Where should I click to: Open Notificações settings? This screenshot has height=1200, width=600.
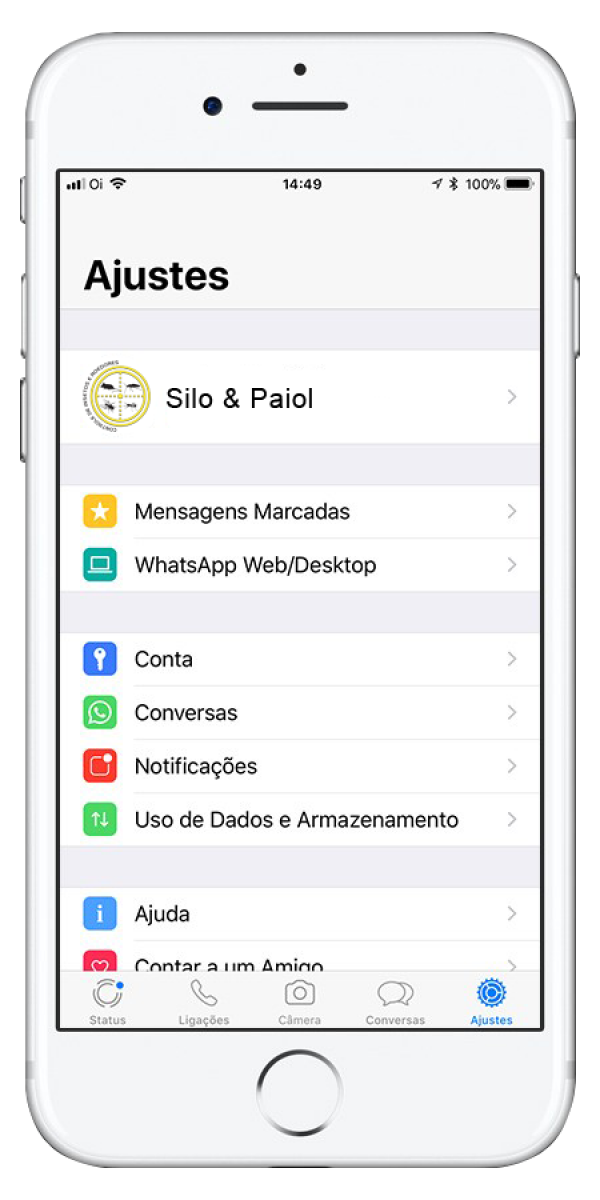point(298,766)
